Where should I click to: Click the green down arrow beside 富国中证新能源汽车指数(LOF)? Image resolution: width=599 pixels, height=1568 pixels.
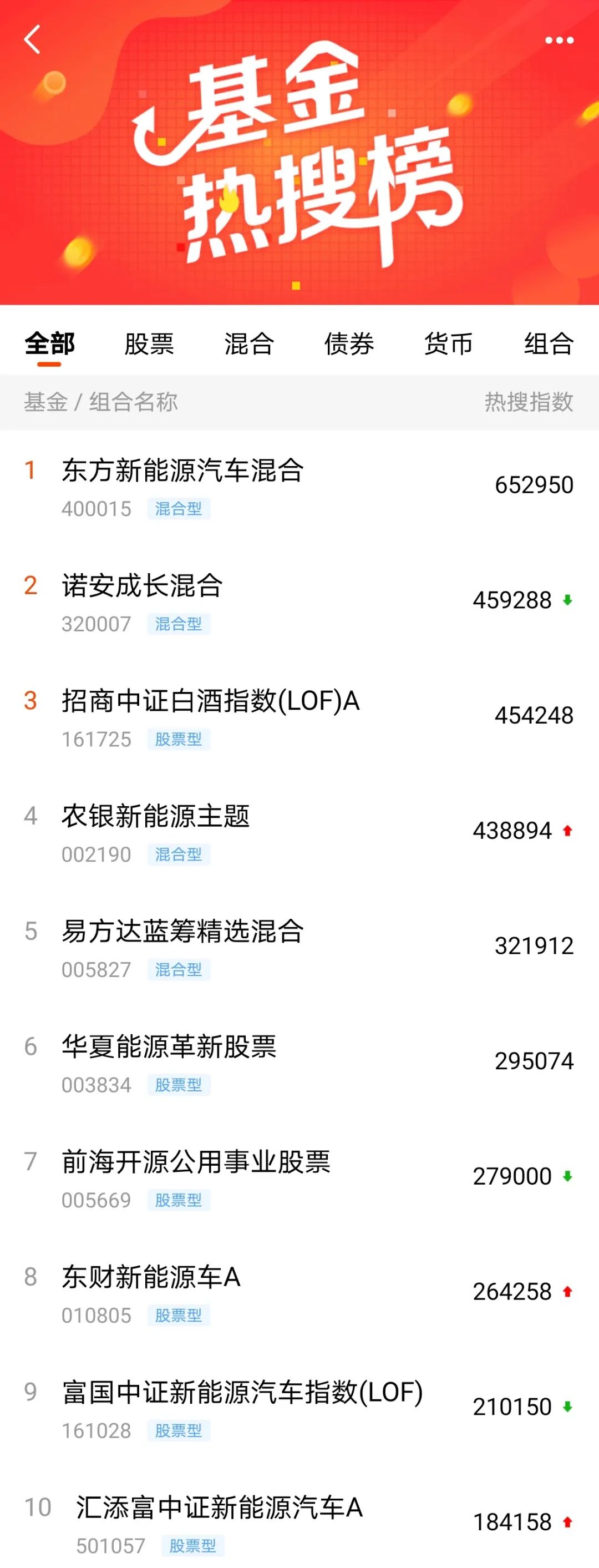click(x=567, y=1407)
